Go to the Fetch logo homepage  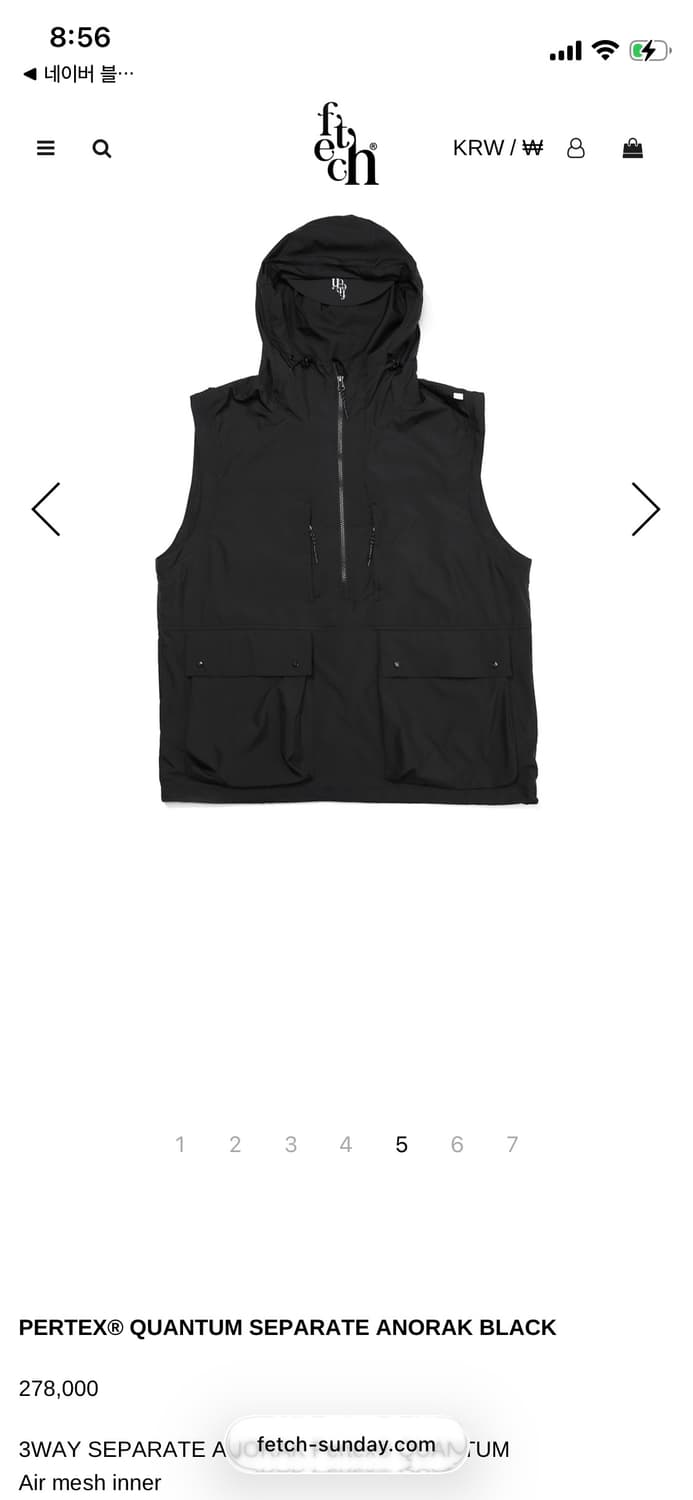click(x=346, y=145)
